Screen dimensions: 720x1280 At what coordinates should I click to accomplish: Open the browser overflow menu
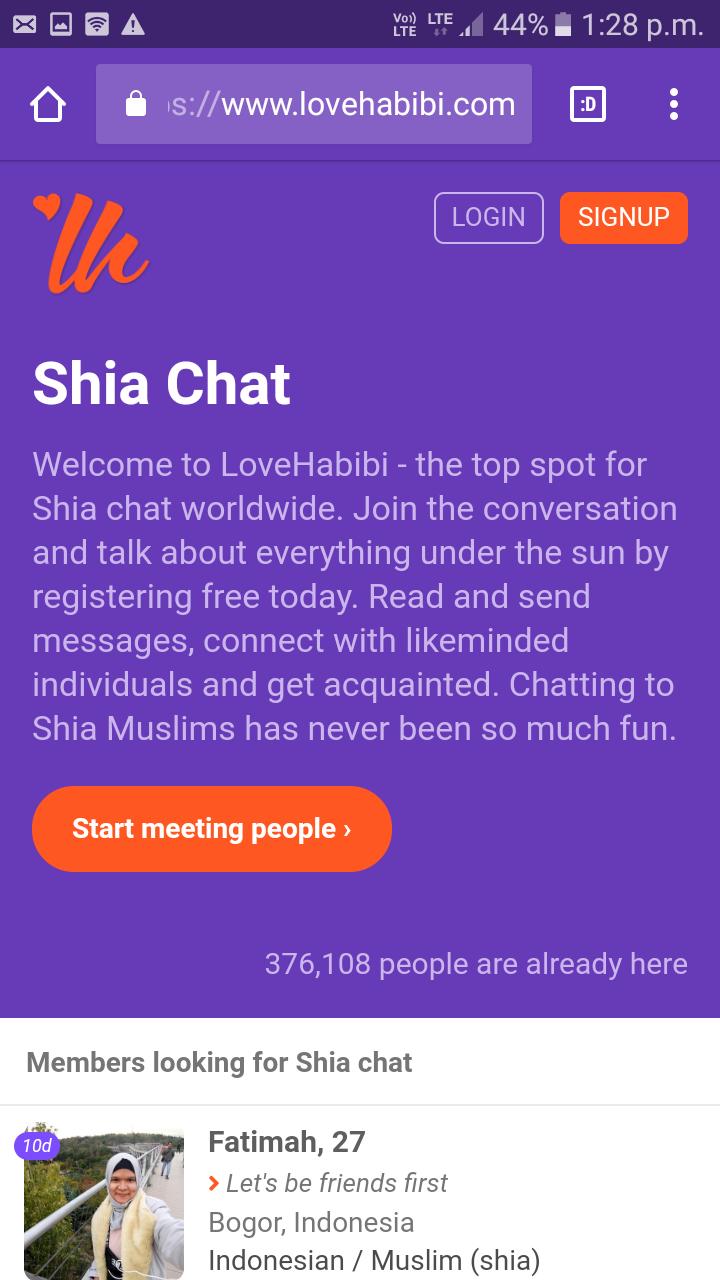point(673,103)
